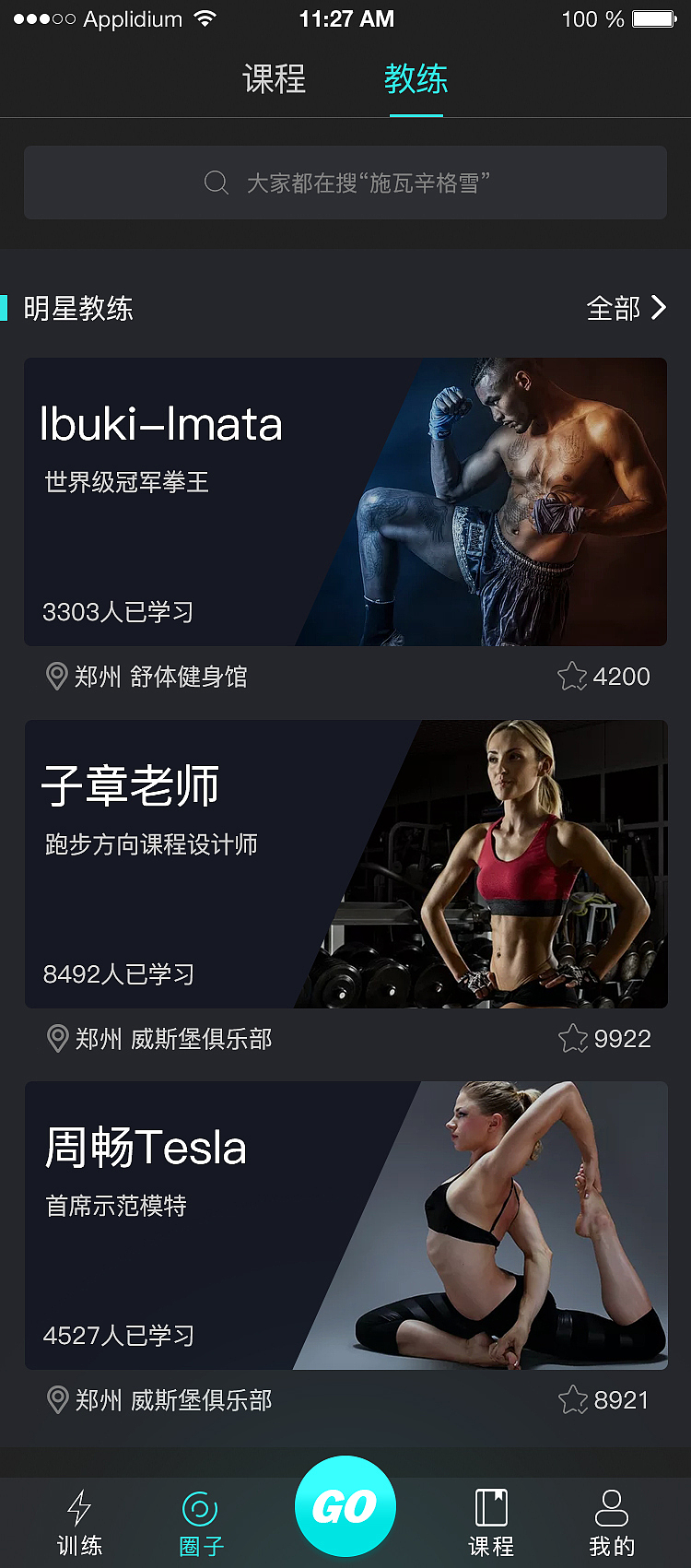Tap the star icon next to 9922
Image resolution: width=691 pixels, height=1568 pixels.
click(573, 1038)
